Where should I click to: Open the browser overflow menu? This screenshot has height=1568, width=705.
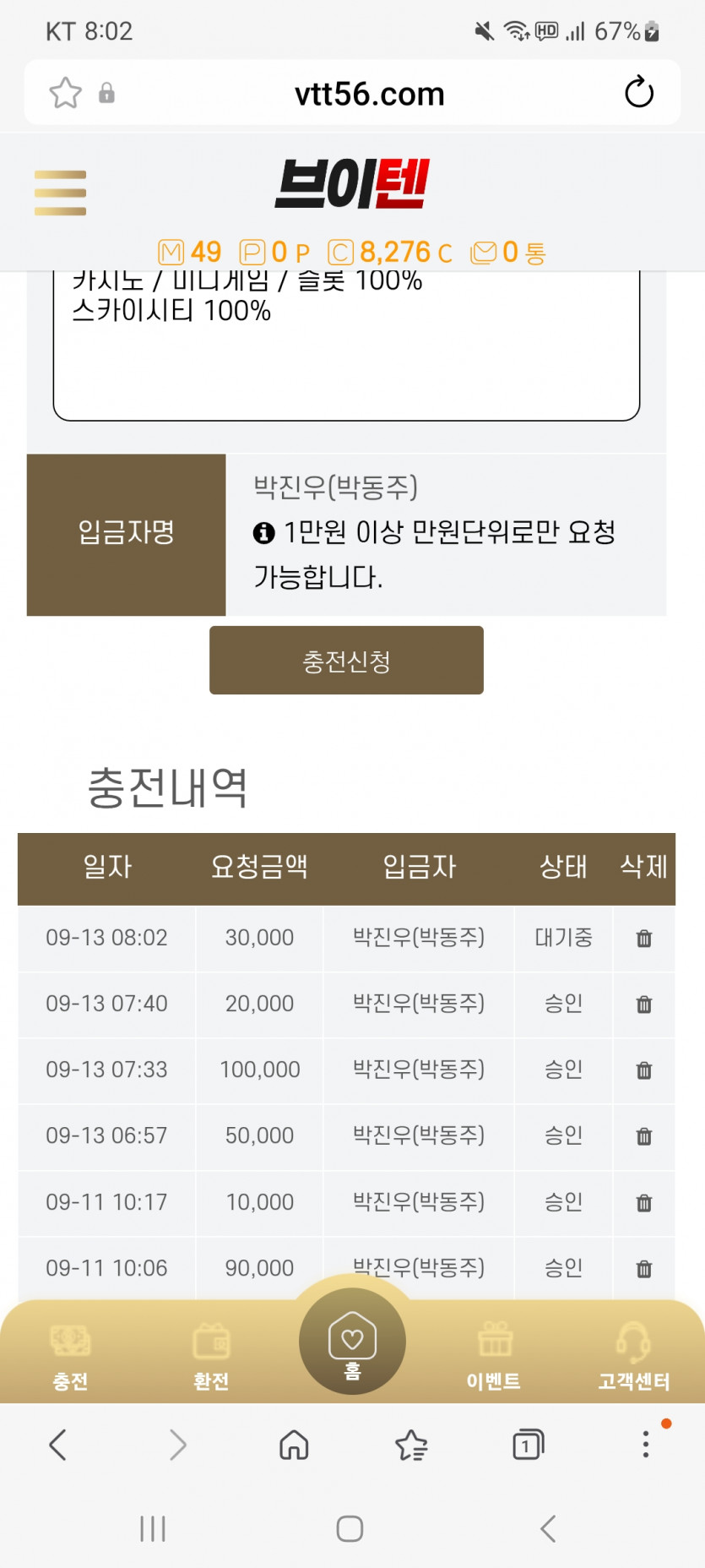[646, 1444]
